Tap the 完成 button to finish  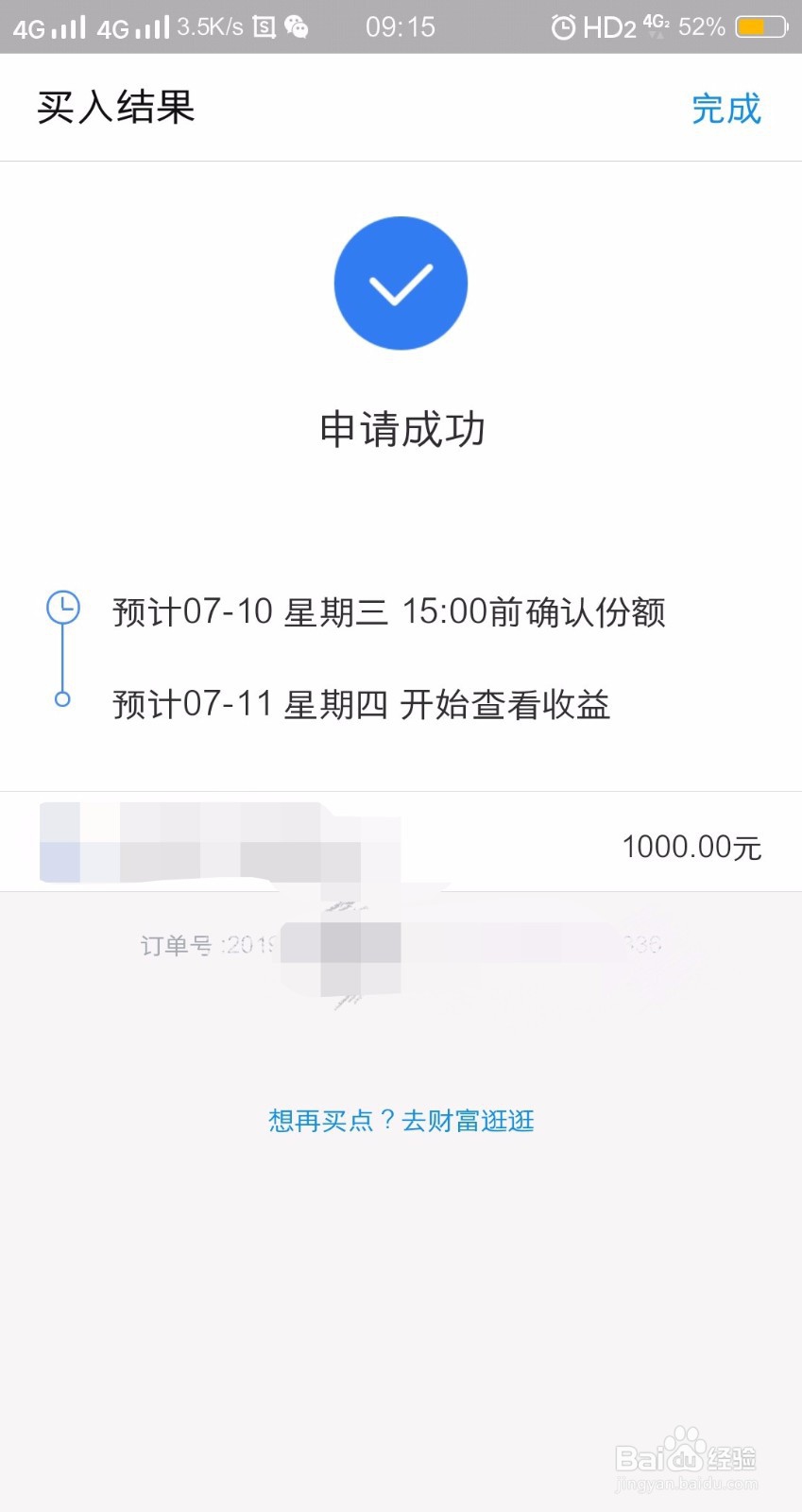(x=725, y=109)
